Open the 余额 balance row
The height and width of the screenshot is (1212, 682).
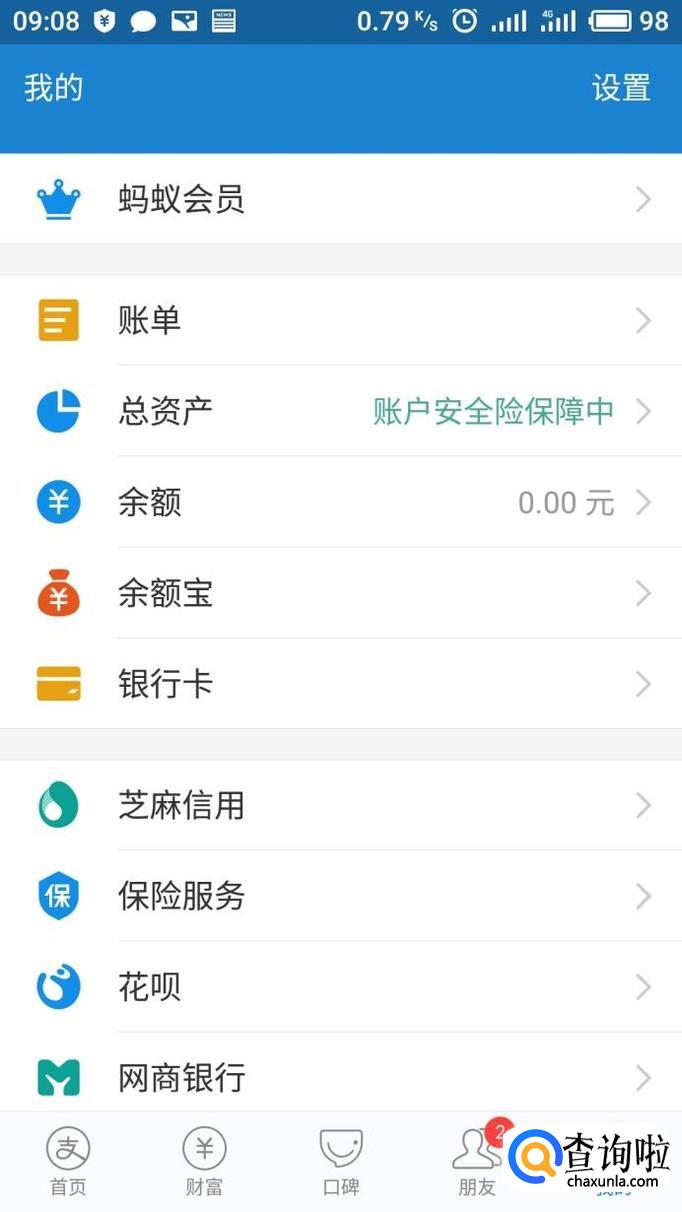point(340,502)
